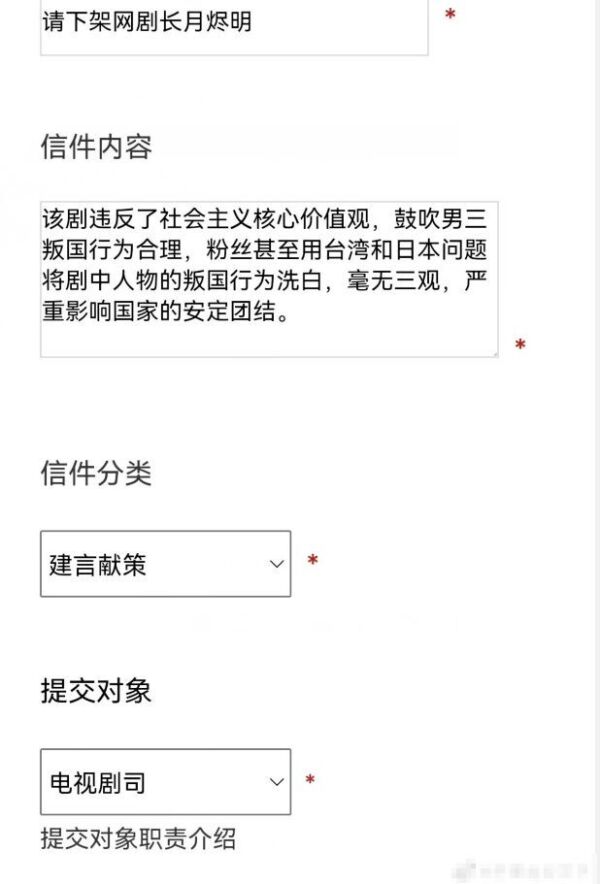Viewport: 600px width, 884px height.
Task: Open the 信件分类 dropdown showing 建言献策
Action: pos(165,564)
